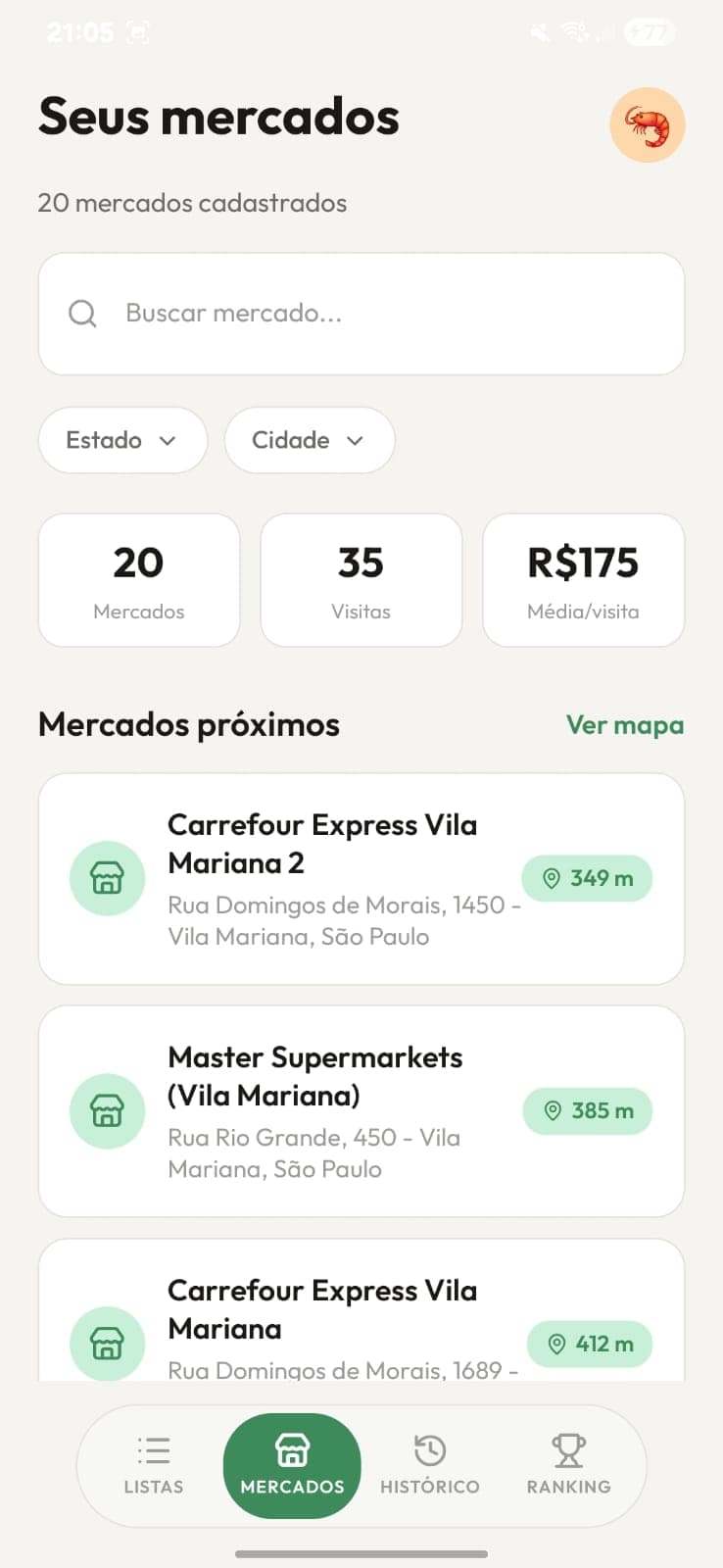Tap the battery indicator in the status bar
Screen dimensions: 723x1568
(x=649, y=30)
